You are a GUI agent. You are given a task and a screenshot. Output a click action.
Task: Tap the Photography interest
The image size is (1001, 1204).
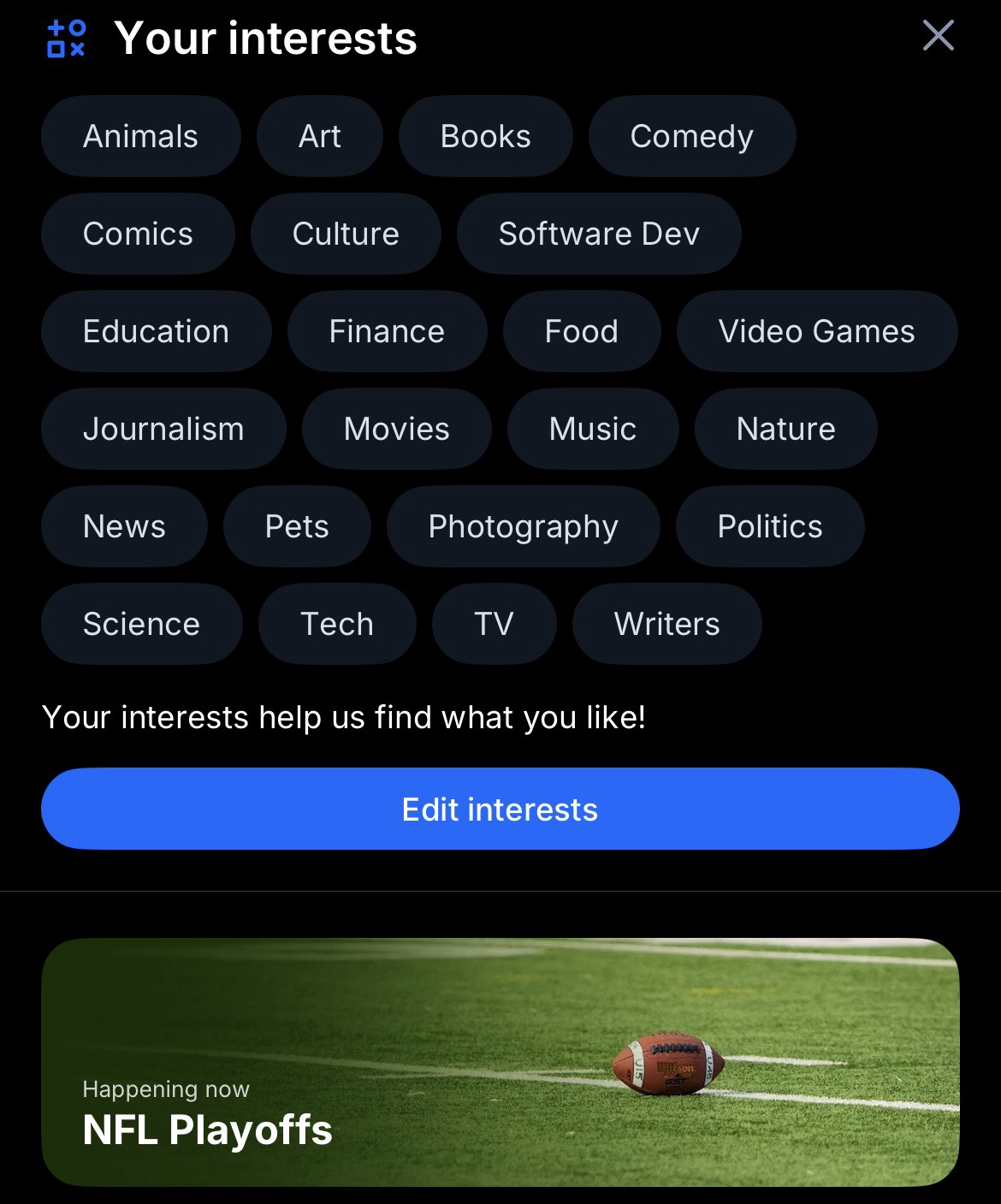(523, 526)
